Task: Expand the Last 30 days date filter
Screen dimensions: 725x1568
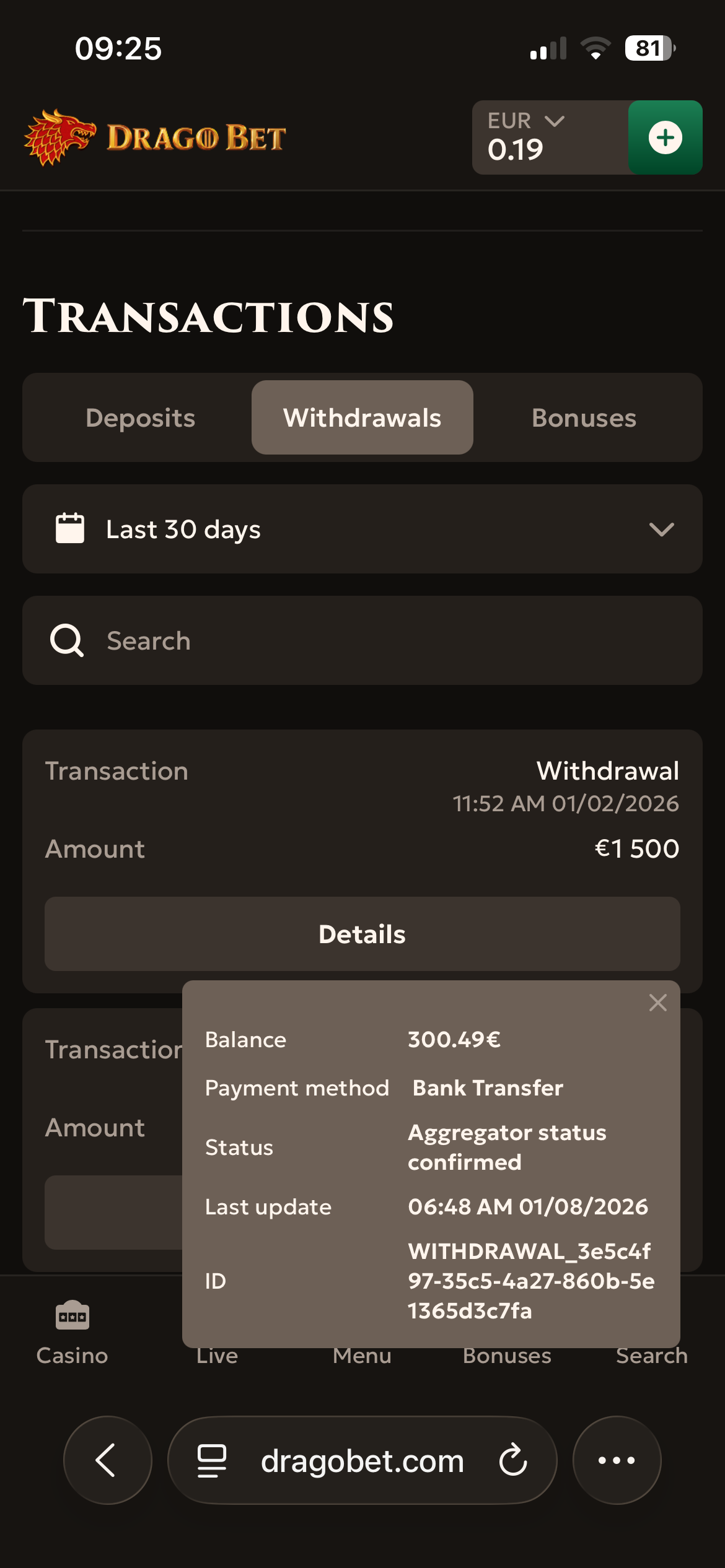Action: click(x=362, y=529)
